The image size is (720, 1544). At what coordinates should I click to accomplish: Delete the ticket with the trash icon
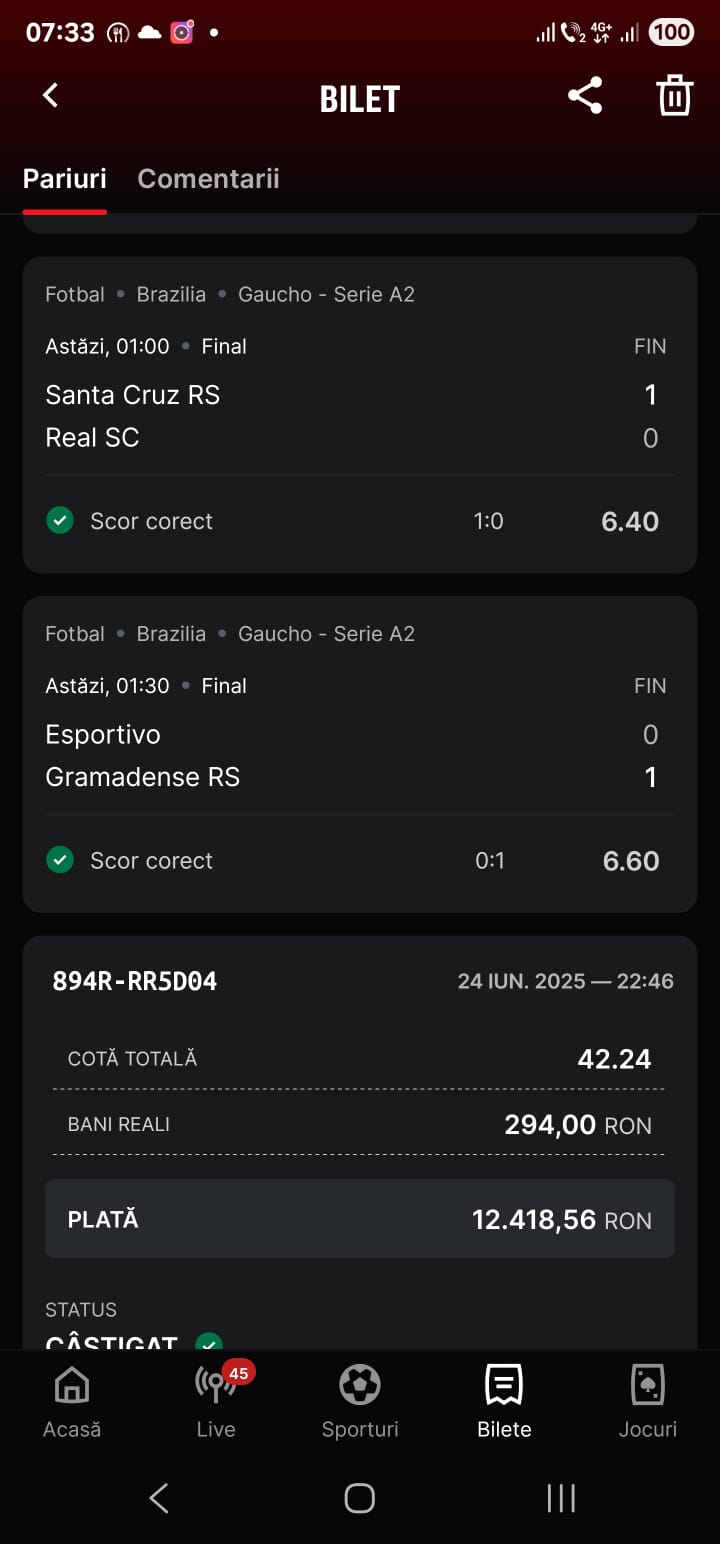674,96
